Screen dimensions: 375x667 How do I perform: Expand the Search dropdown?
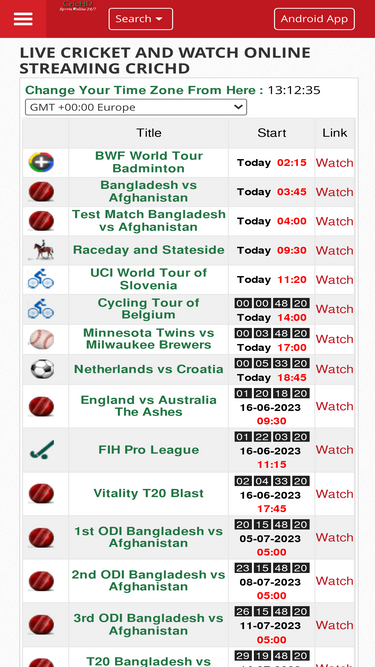[141, 19]
